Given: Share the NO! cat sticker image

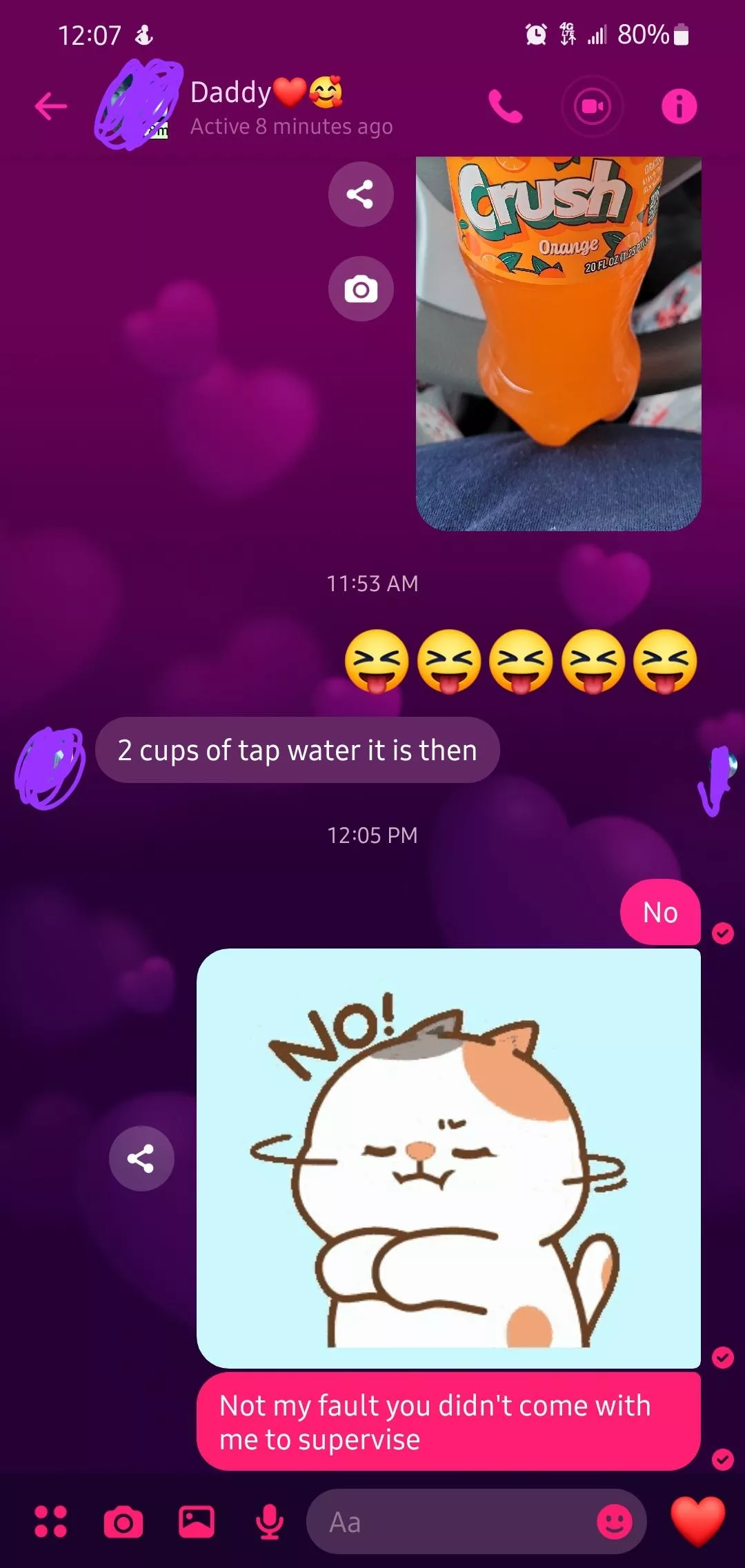Looking at the screenshot, I should (141, 1158).
